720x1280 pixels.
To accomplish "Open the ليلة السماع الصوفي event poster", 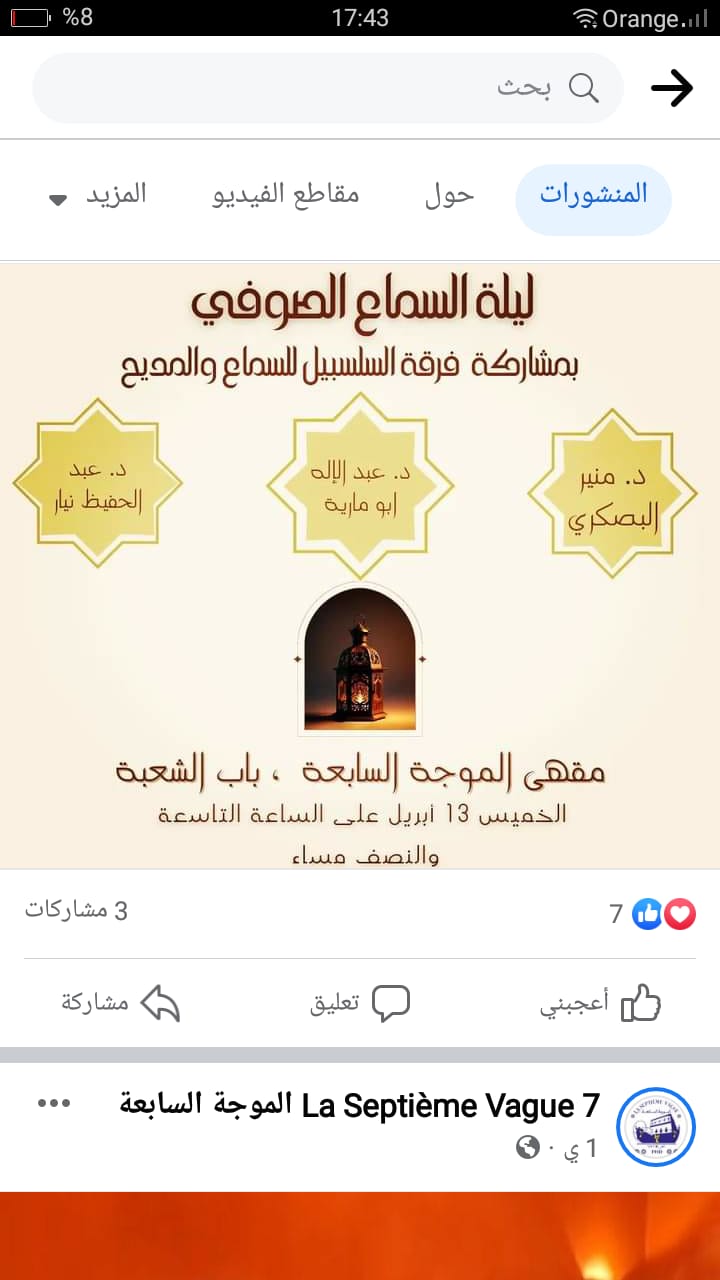I will click(x=360, y=565).
